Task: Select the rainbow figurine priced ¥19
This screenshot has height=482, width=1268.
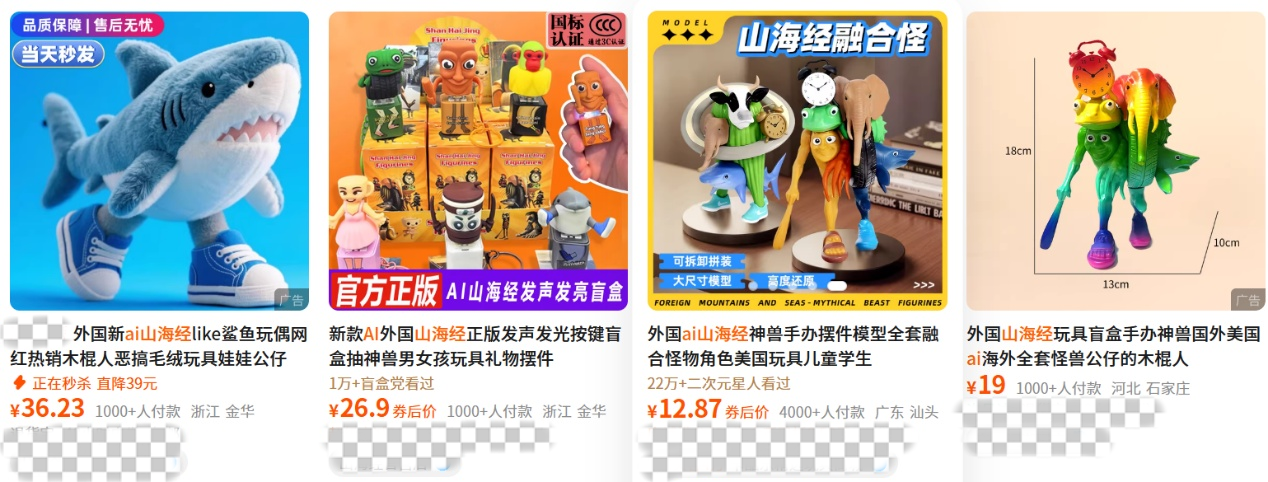Action: pos(1114,162)
